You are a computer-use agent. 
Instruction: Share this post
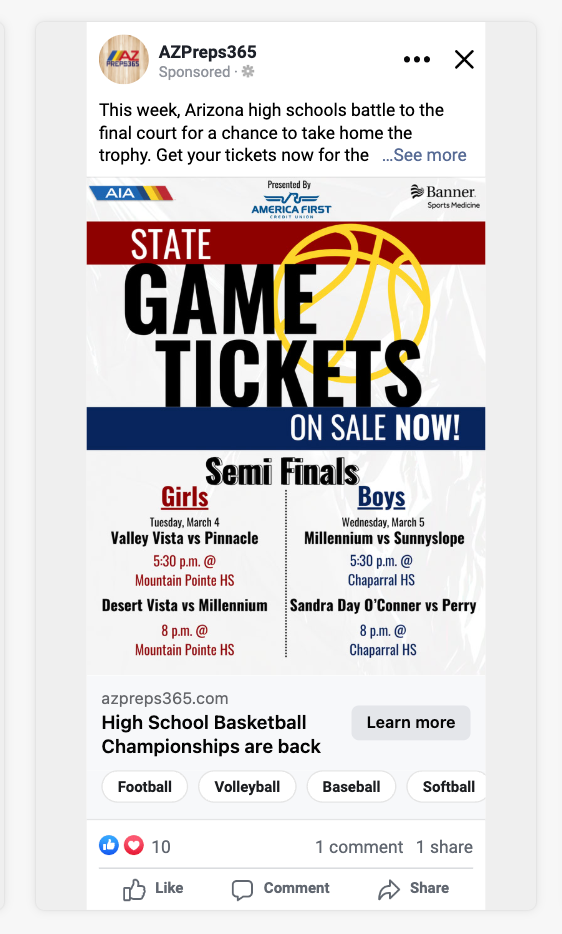[414, 889]
